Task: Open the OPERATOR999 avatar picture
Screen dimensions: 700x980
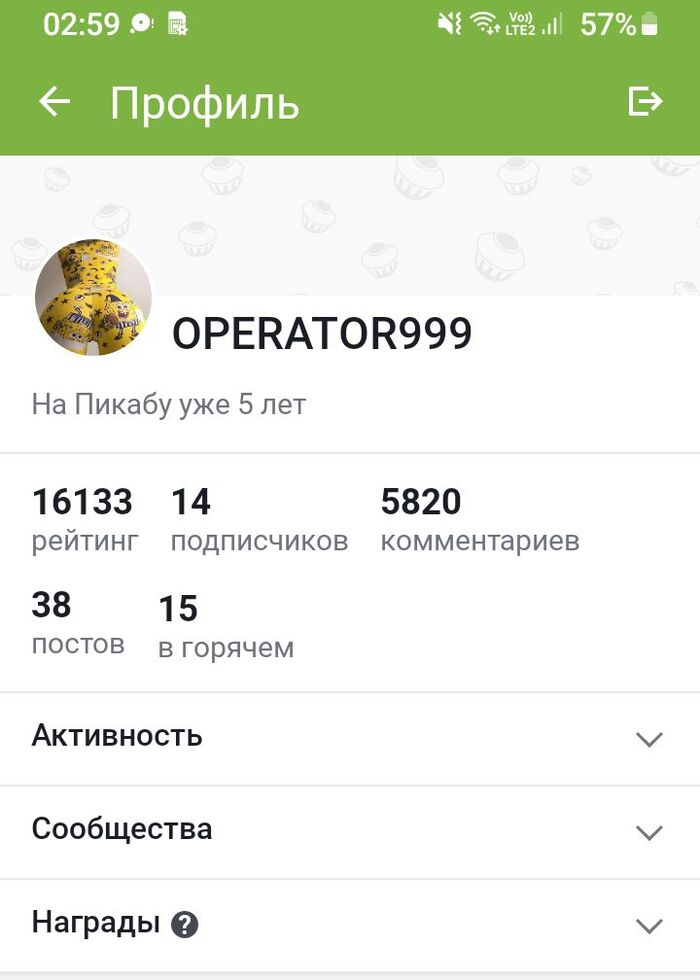Action: click(x=93, y=297)
